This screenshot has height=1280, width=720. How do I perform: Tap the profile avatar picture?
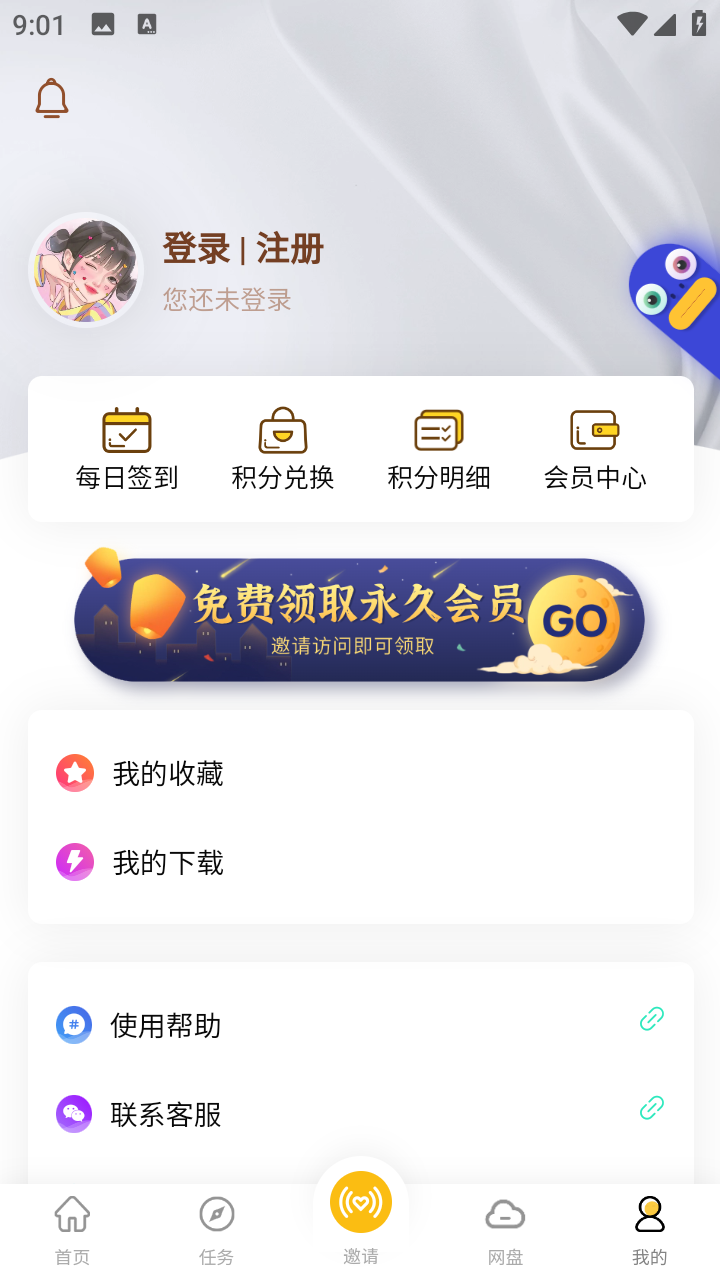pos(86,269)
